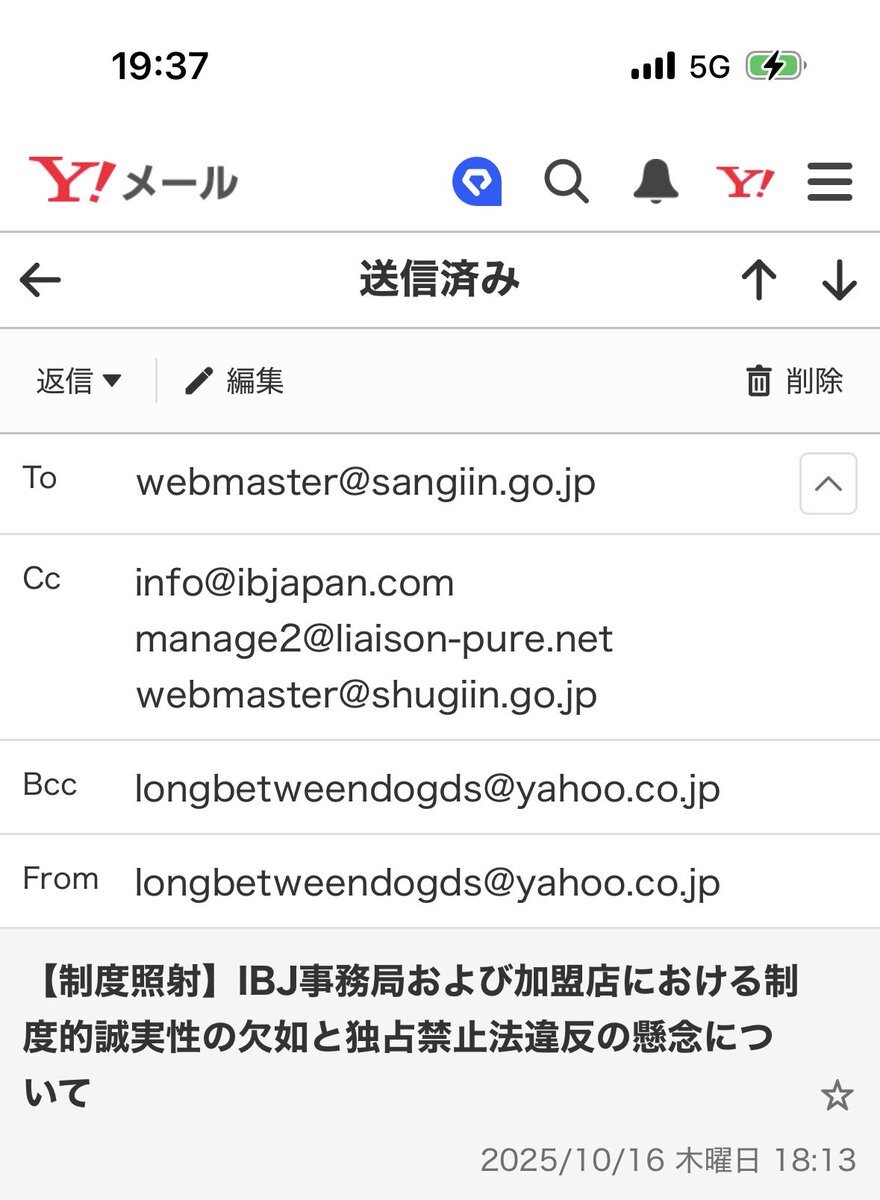Viewport: 880px width, 1200px height.
Task: Open the Yahoo! Mail logo home link
Action: pyautogui.click(x=133, y=181)
